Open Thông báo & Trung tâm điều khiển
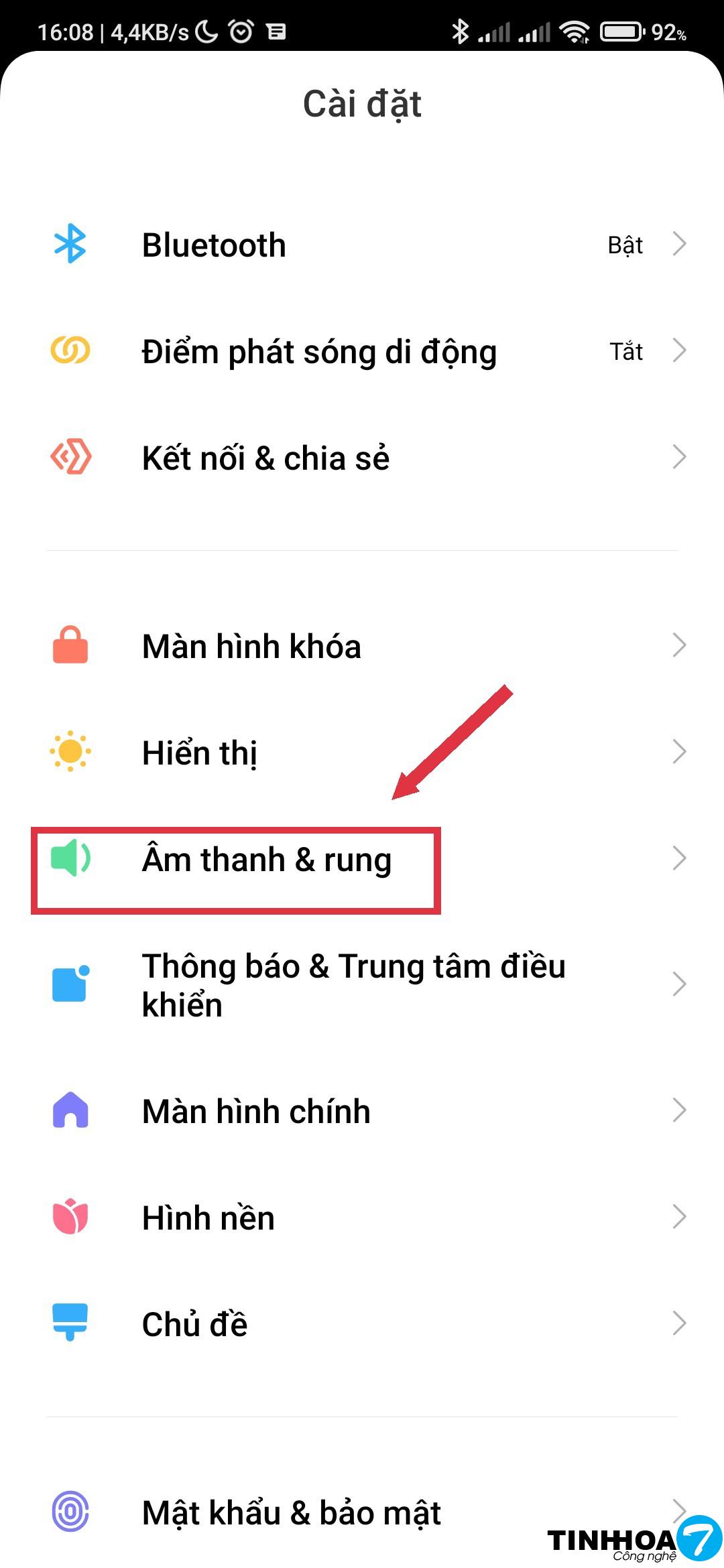This screenshot has height=1568, width=724. coord(362,985)
